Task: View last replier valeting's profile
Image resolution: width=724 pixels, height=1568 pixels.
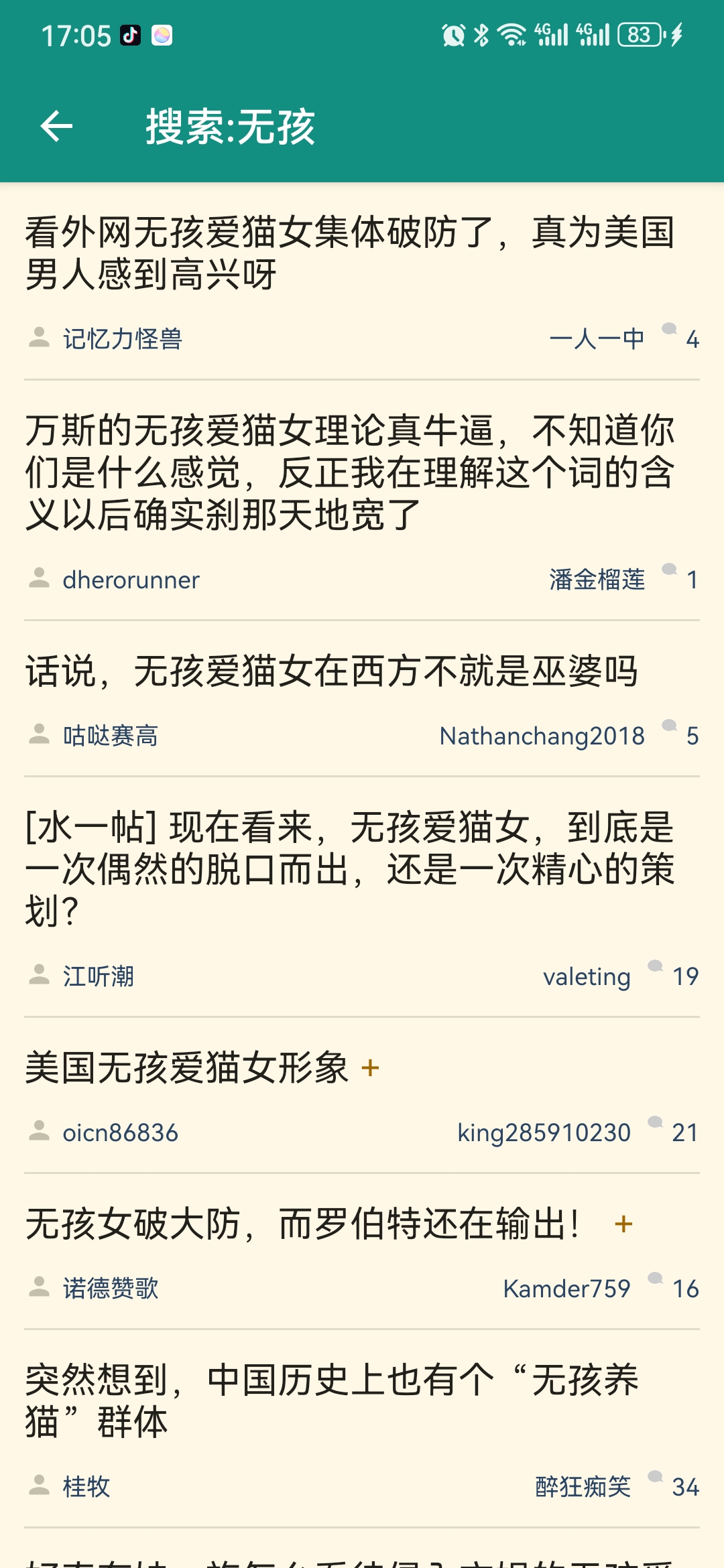Action: 587,976
